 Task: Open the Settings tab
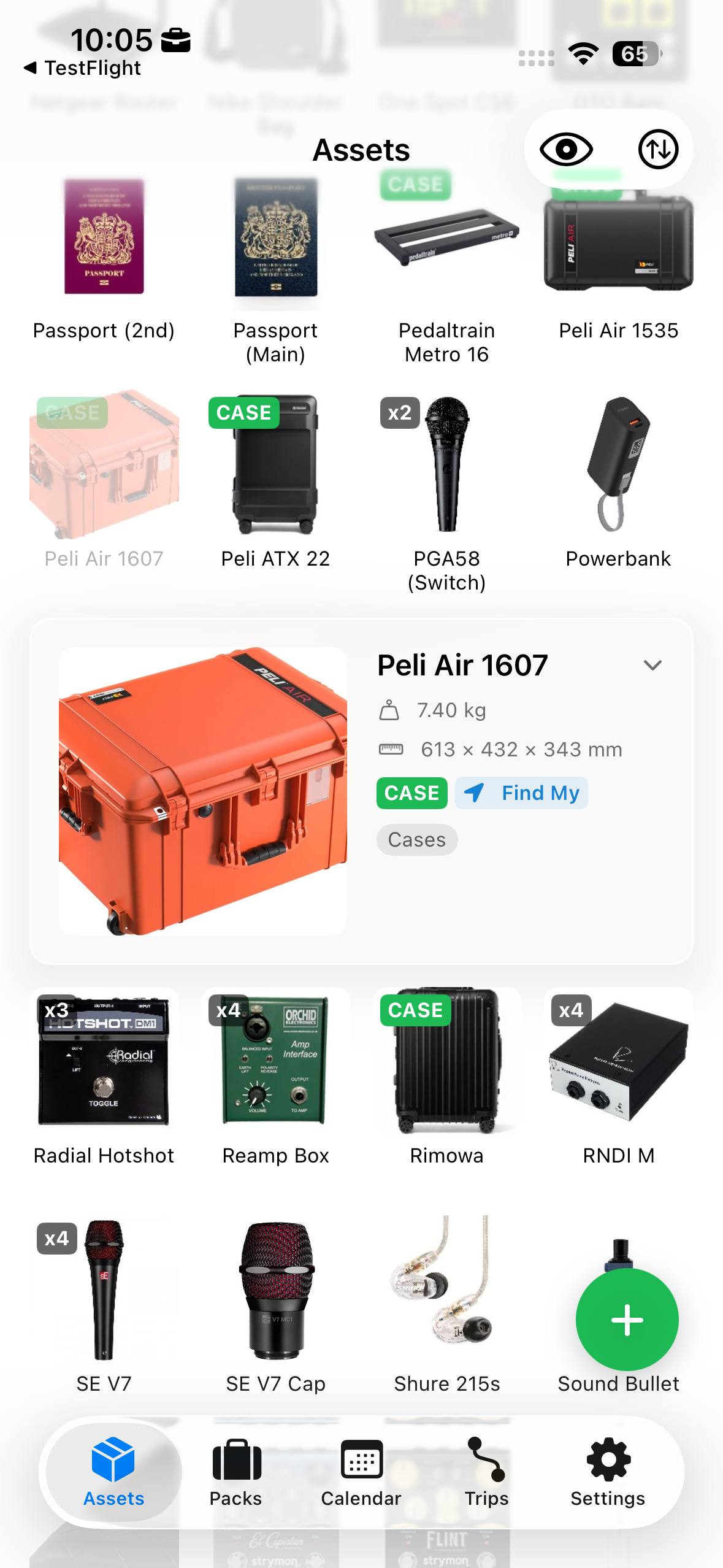[608, 1472]
